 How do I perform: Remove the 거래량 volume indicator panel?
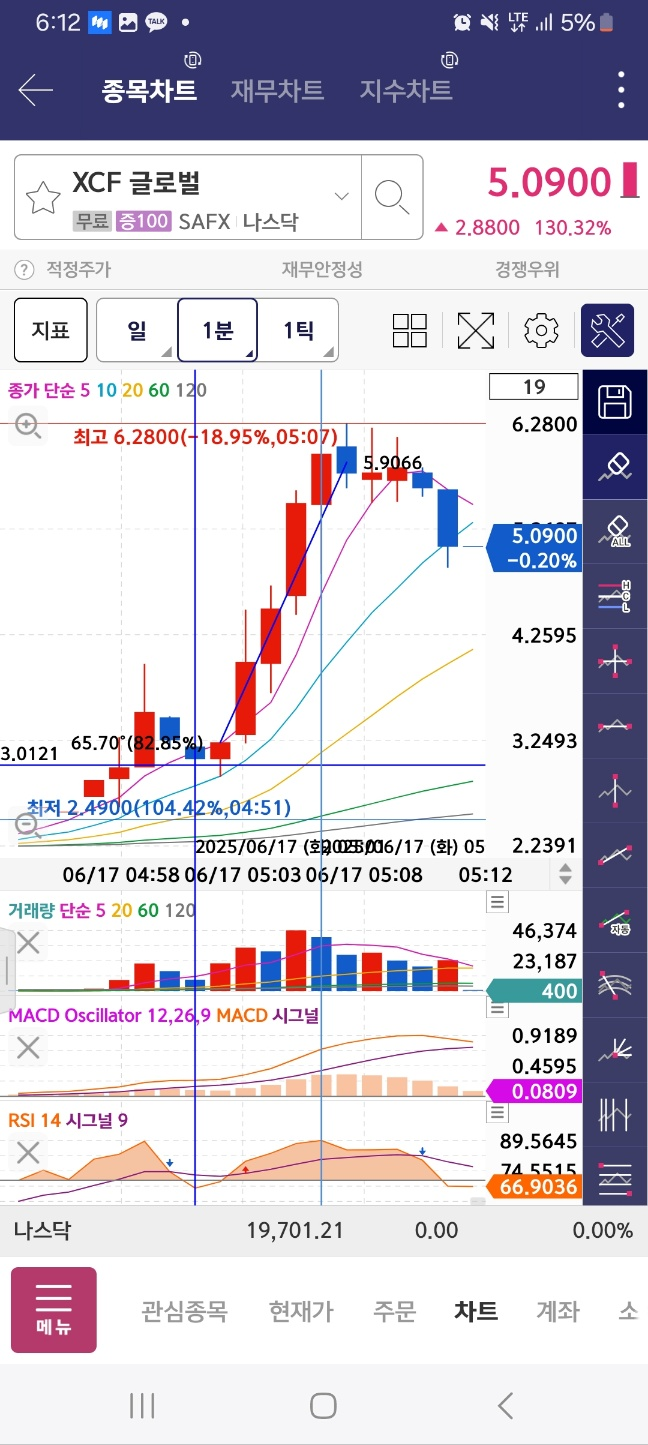click(x=28, y=942)
